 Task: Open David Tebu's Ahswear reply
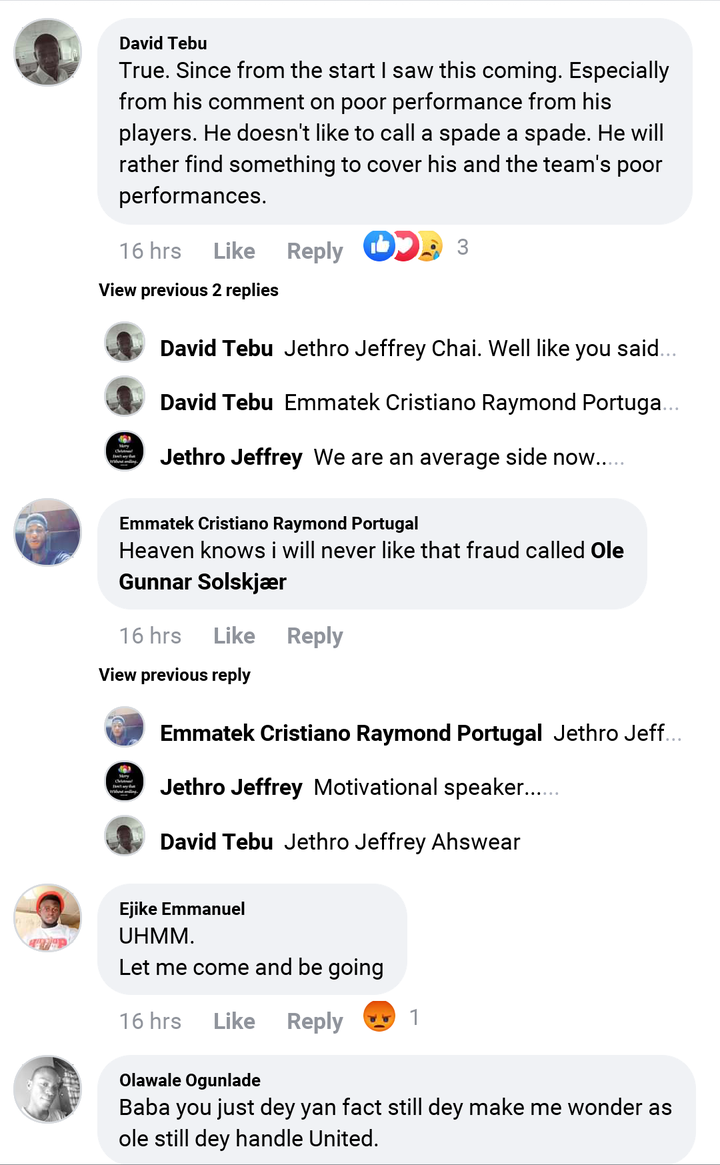400,842
